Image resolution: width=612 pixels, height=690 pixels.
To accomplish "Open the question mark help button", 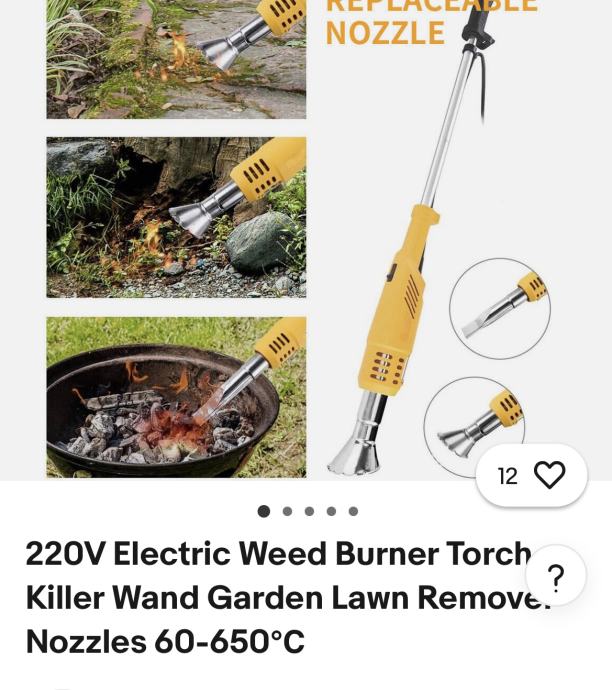I will 556,577.
